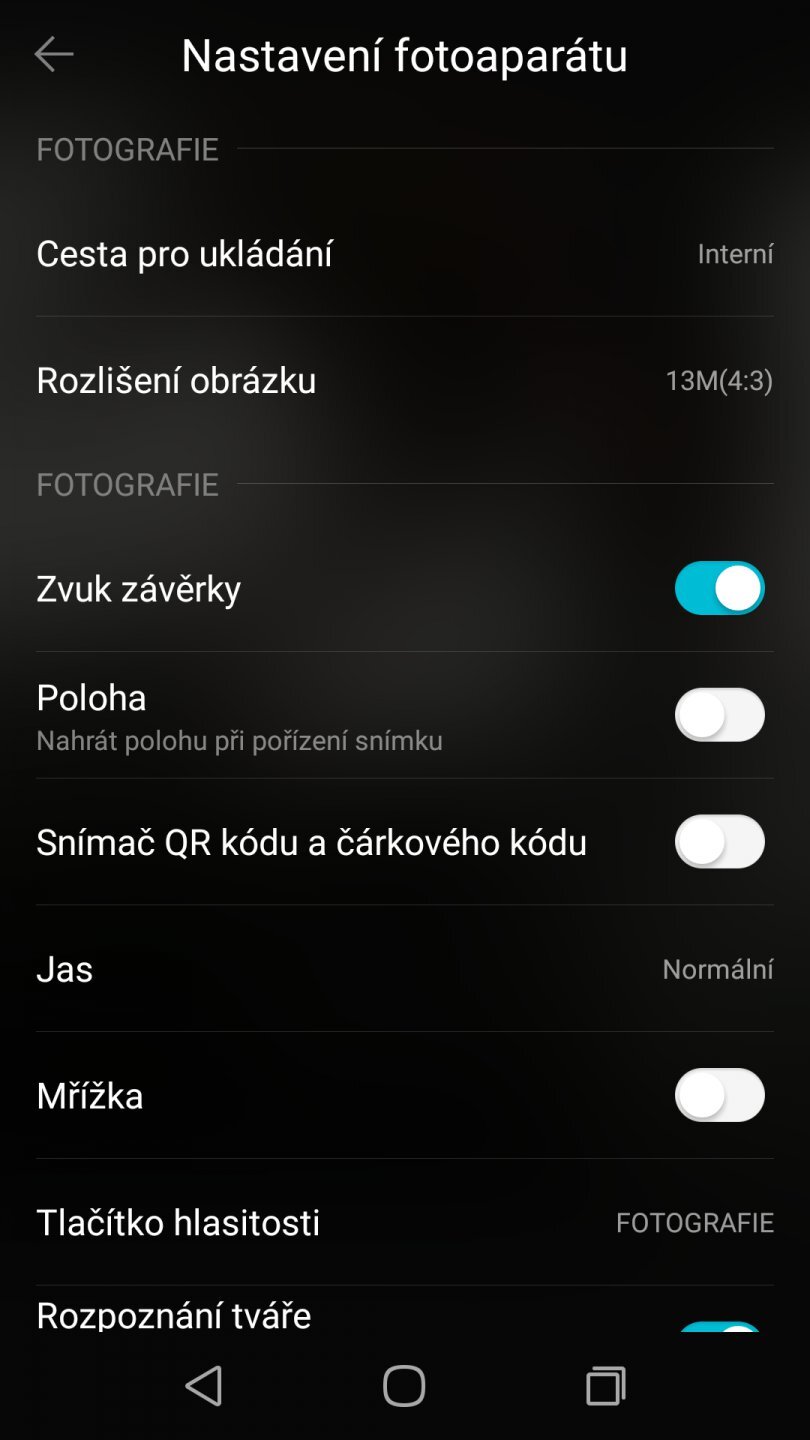Enable the Mřížka grid toggle
The width and height of the screenshot is (810, 1440).
point(719,1095)
